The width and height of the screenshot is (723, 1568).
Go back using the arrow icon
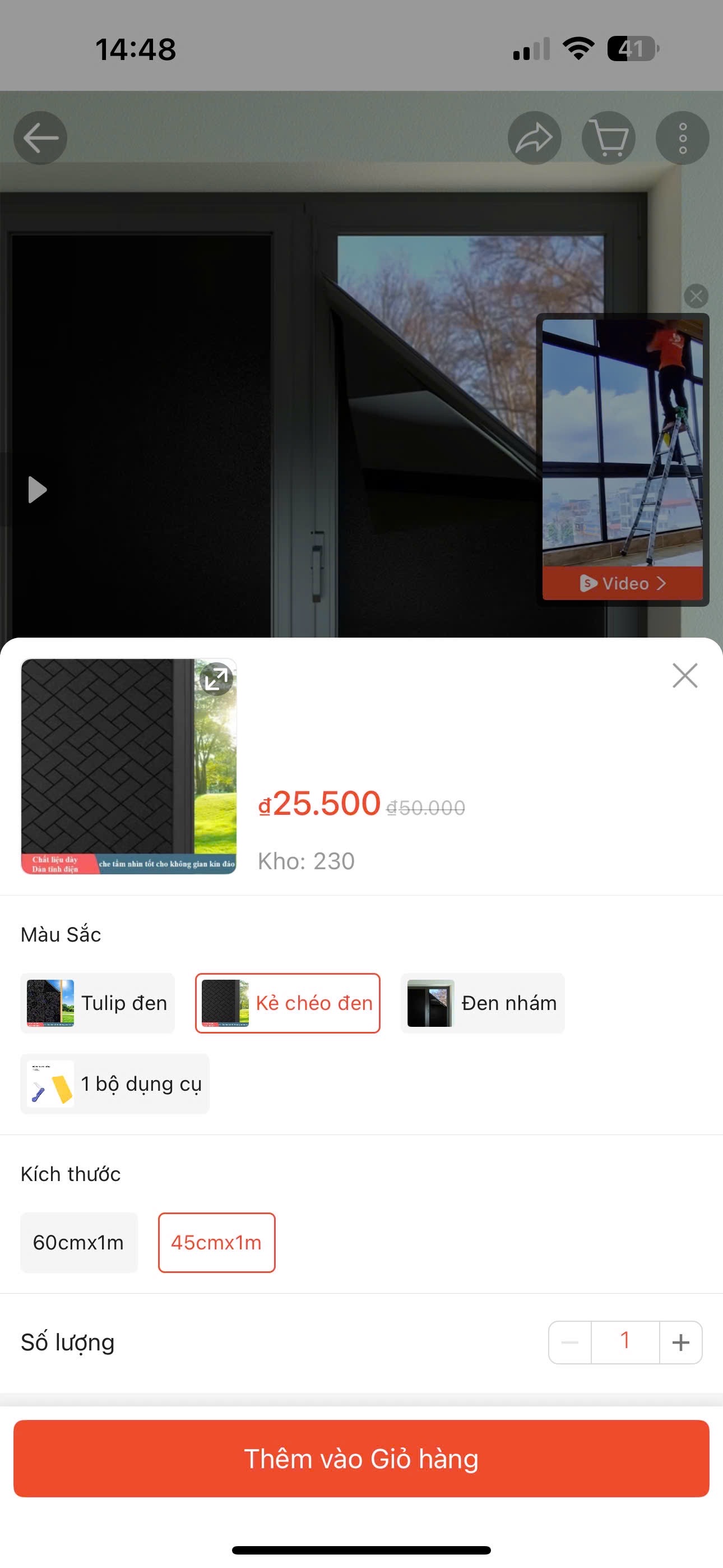[x=40, y=138]
